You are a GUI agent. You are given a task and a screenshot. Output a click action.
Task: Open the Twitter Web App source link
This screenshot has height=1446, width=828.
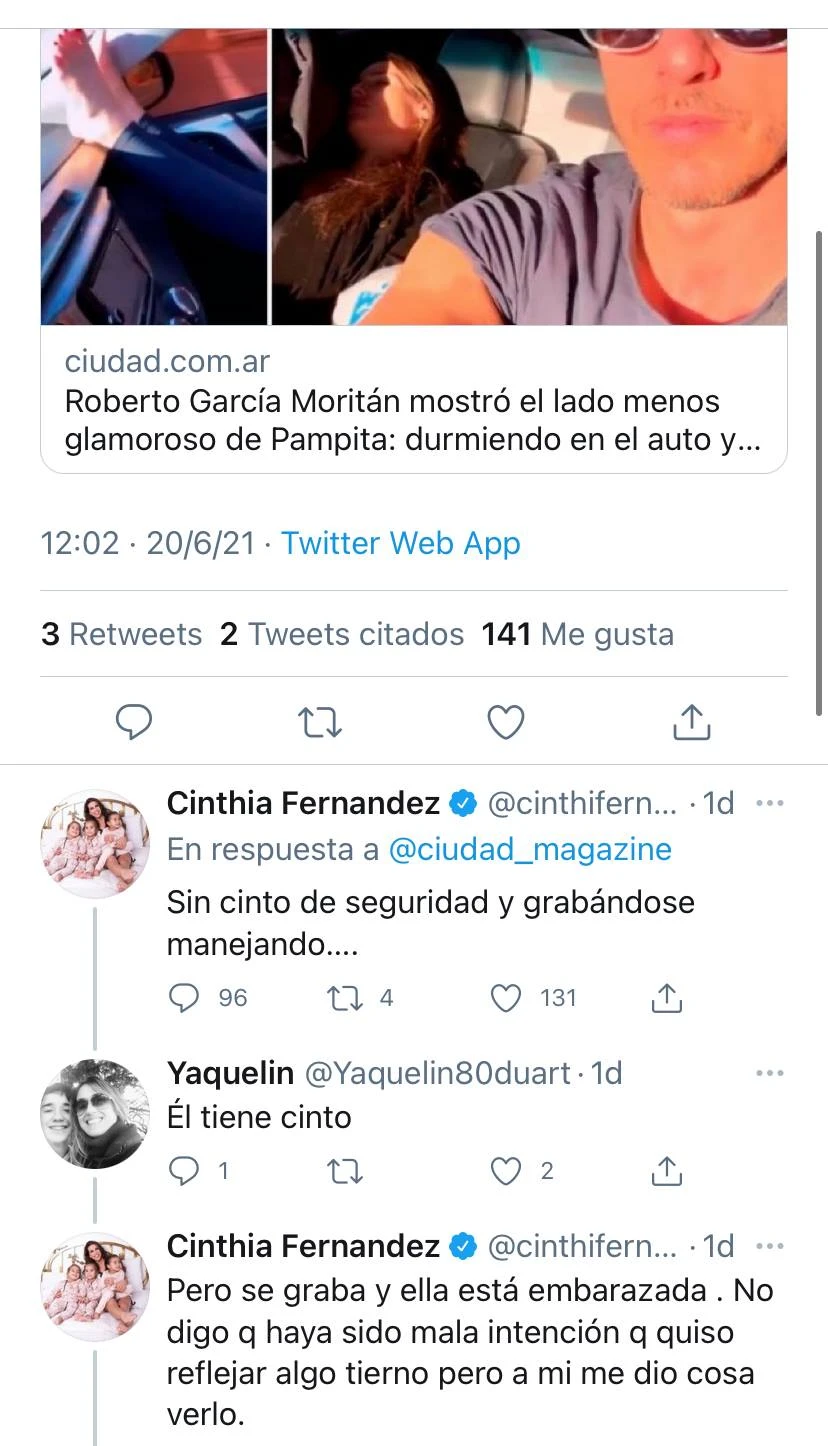point(400,543)
